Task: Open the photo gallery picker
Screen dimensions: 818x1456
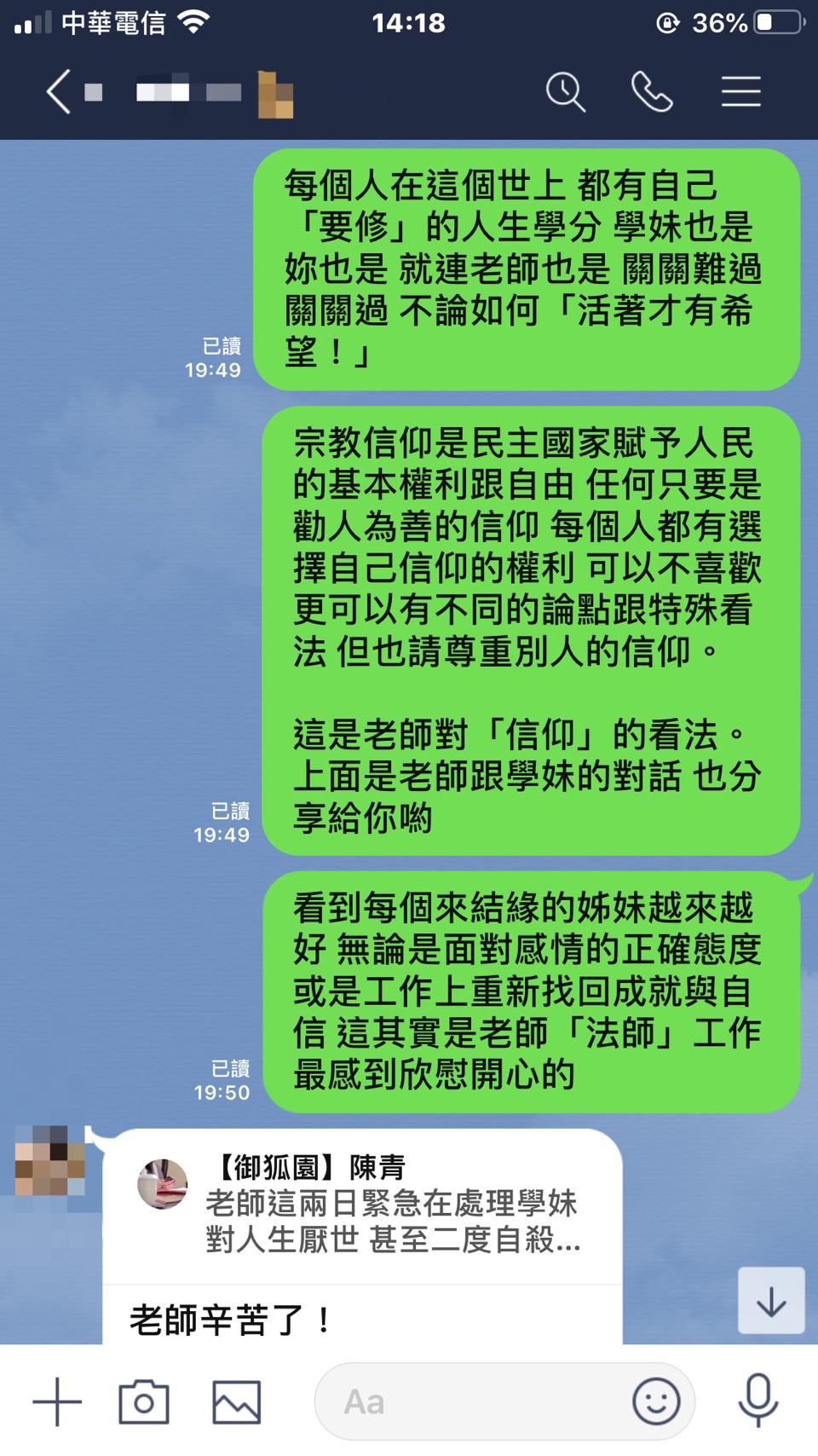Action: click(x=236, y=1401)
